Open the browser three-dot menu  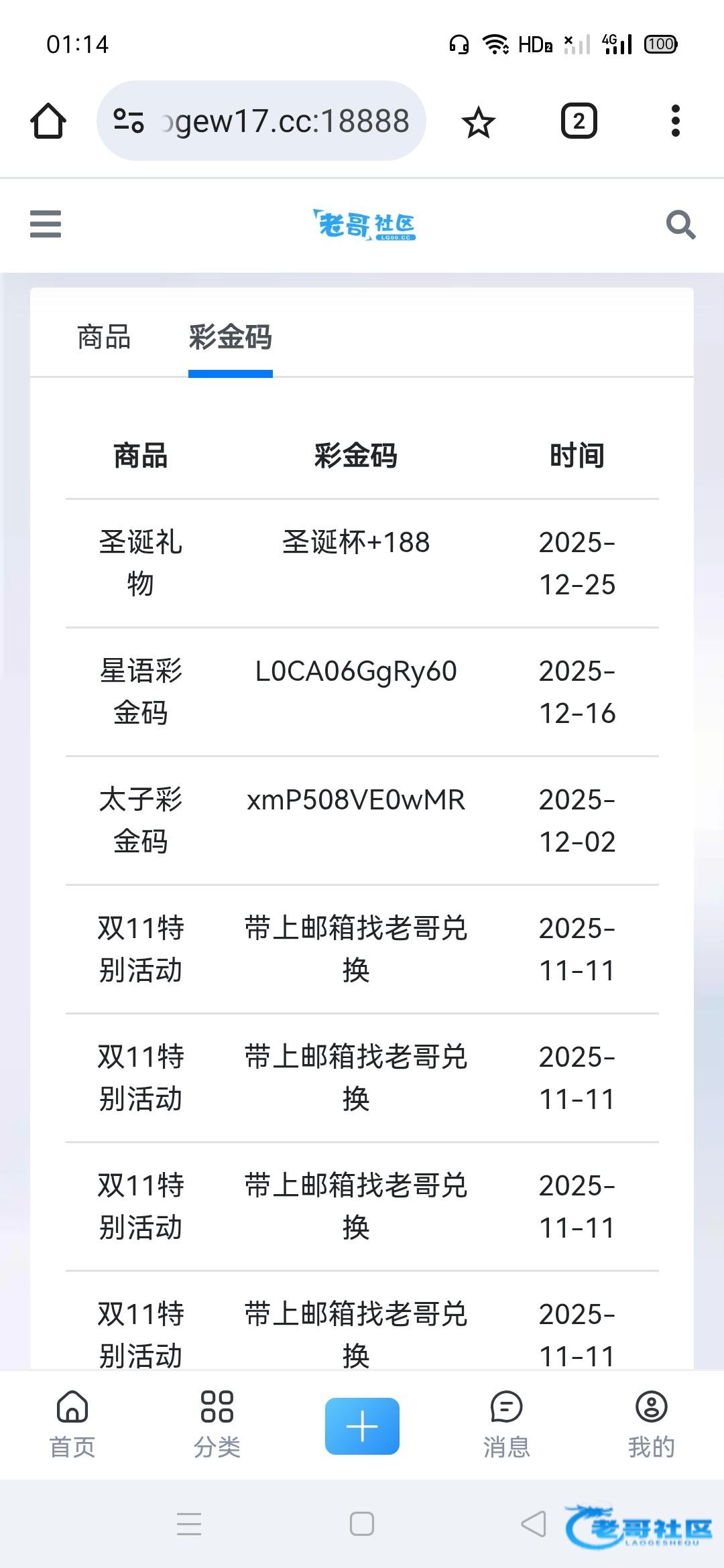point(675,121)
